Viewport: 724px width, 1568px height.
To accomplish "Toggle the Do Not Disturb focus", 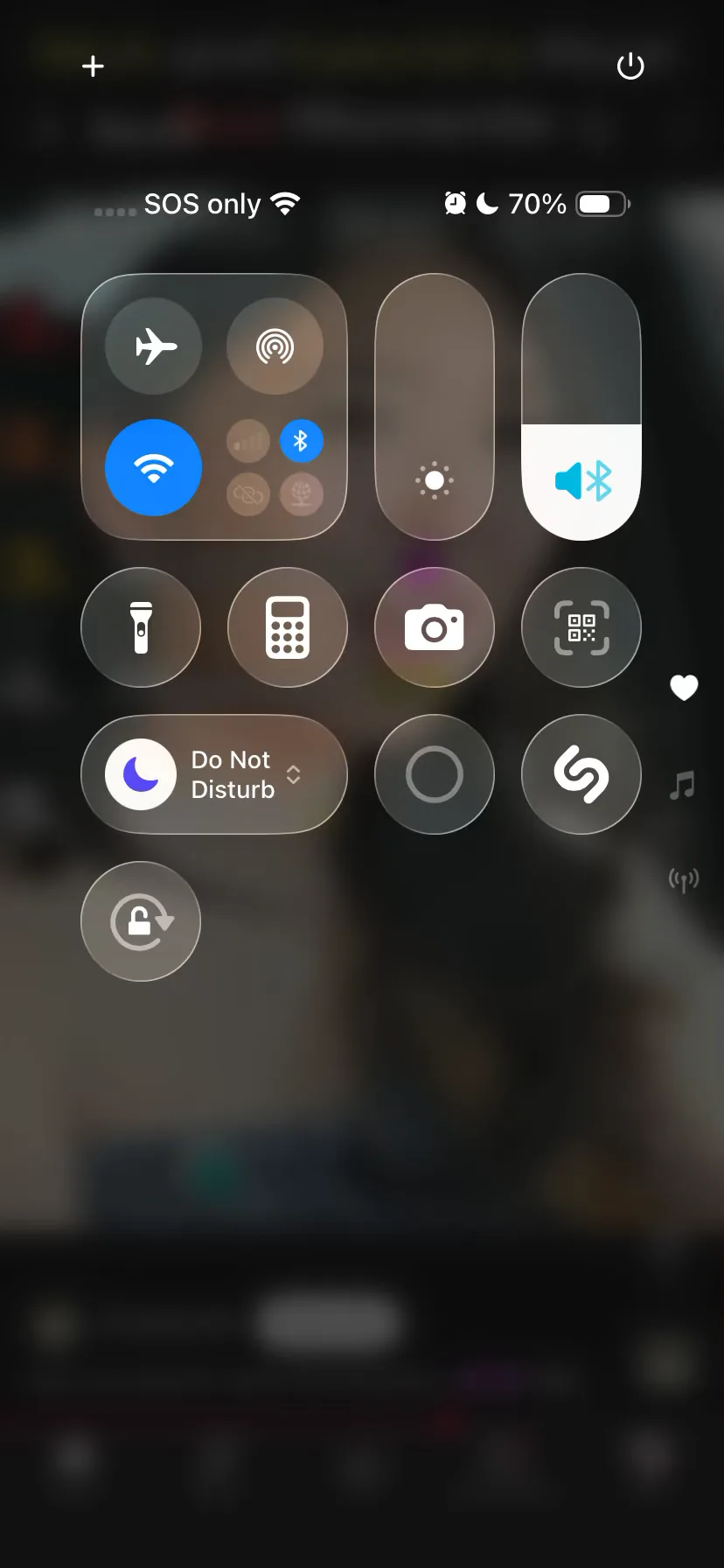I will click(x=214, y=774).
